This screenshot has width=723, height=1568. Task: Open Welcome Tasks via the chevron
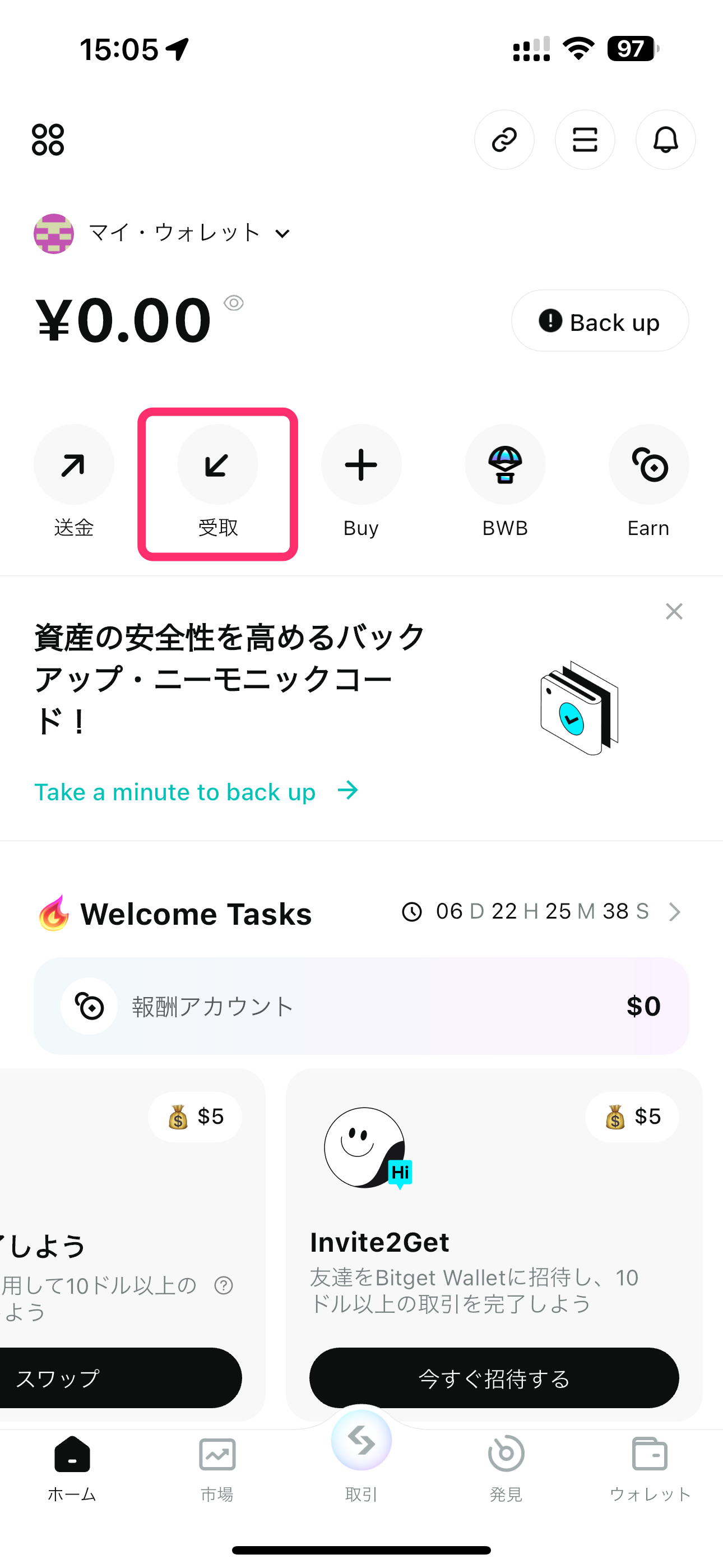coord(674,912)
